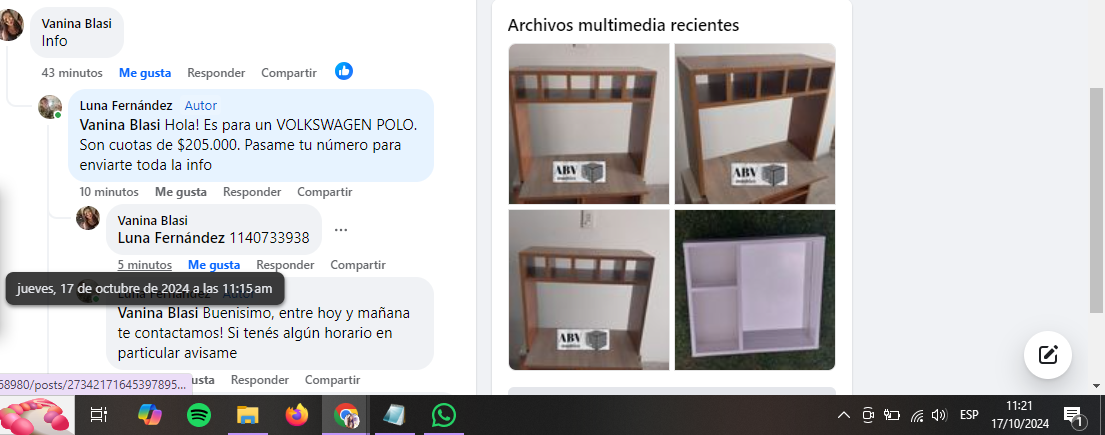
Task: Share Luna Fernández's Volkswagen Polo comment
Action: [325, 192]
